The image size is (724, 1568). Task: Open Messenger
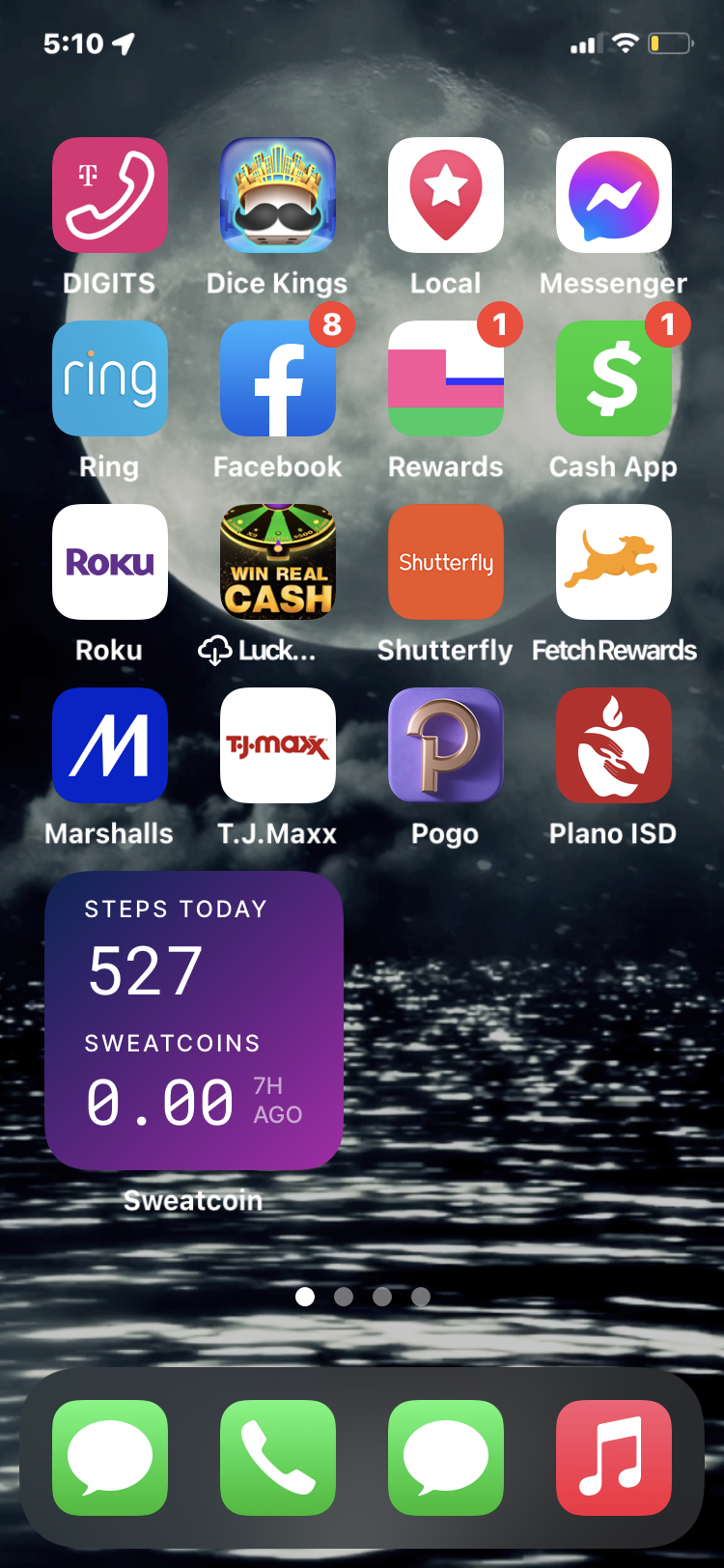click(x=614, y=195)
